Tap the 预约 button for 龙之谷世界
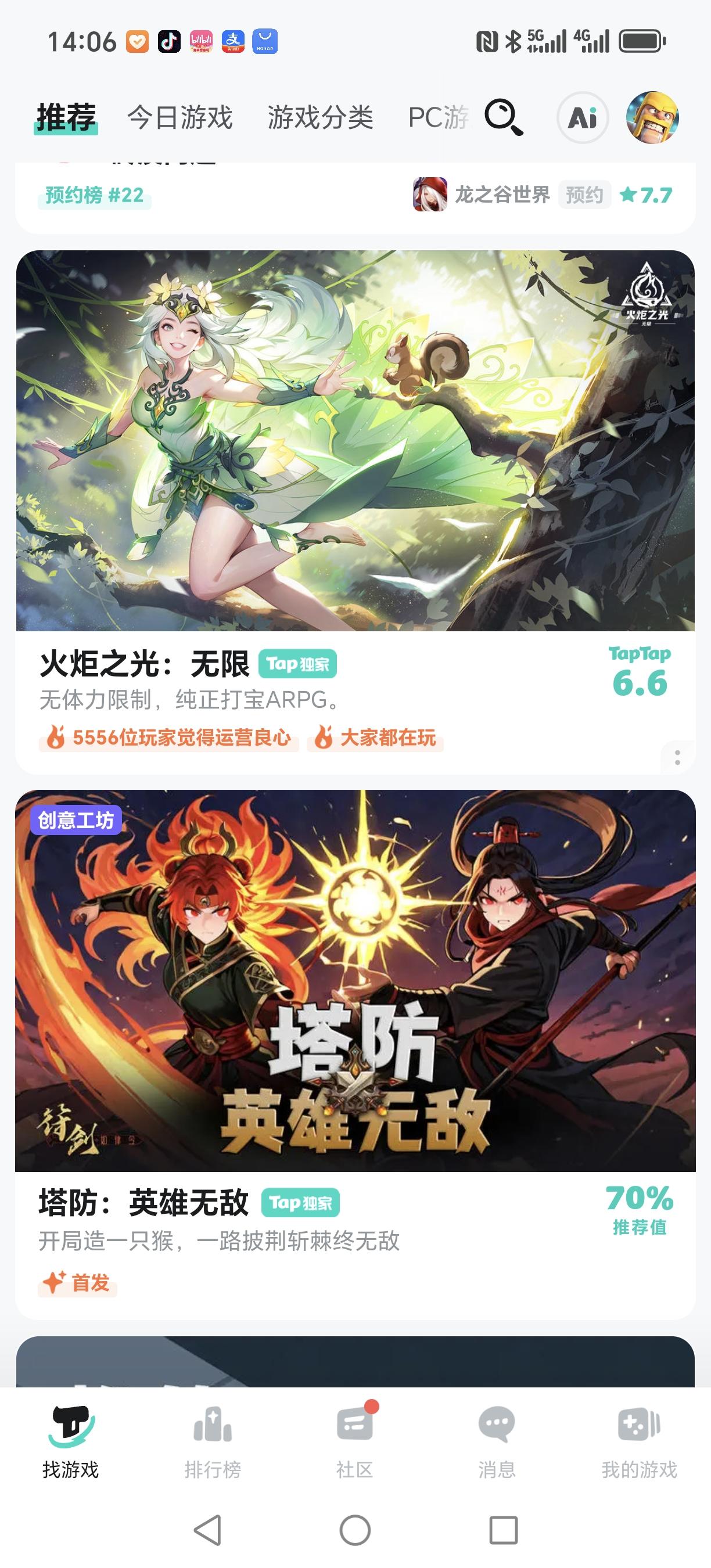Screen dimensions: 711x1568 coord(584,195)
